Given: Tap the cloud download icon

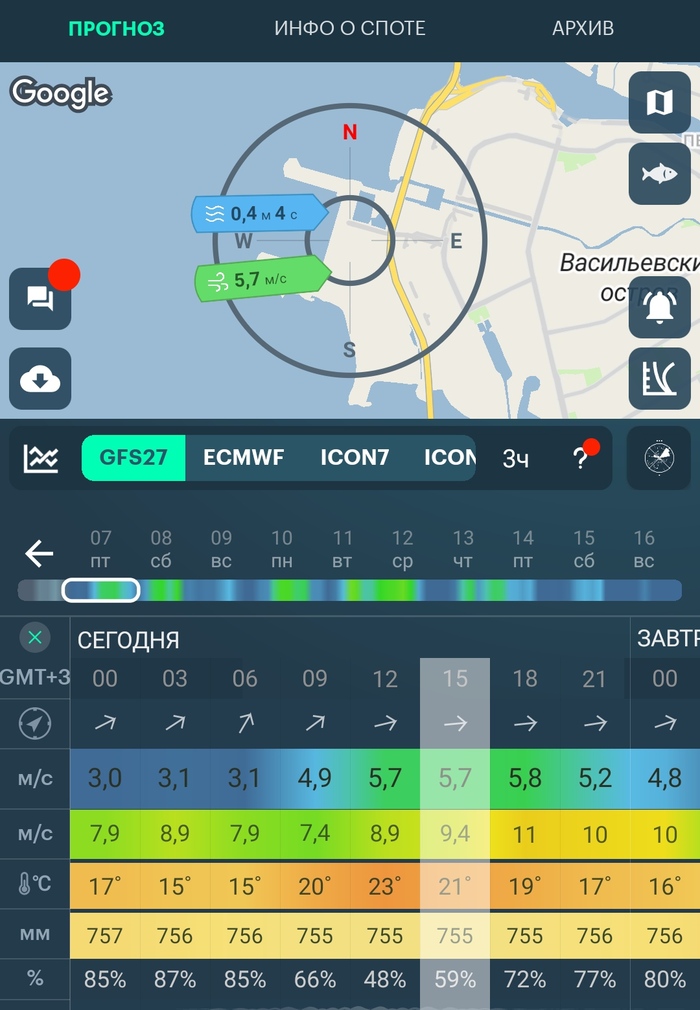Looking at the screenshot, I should point(40,379).
